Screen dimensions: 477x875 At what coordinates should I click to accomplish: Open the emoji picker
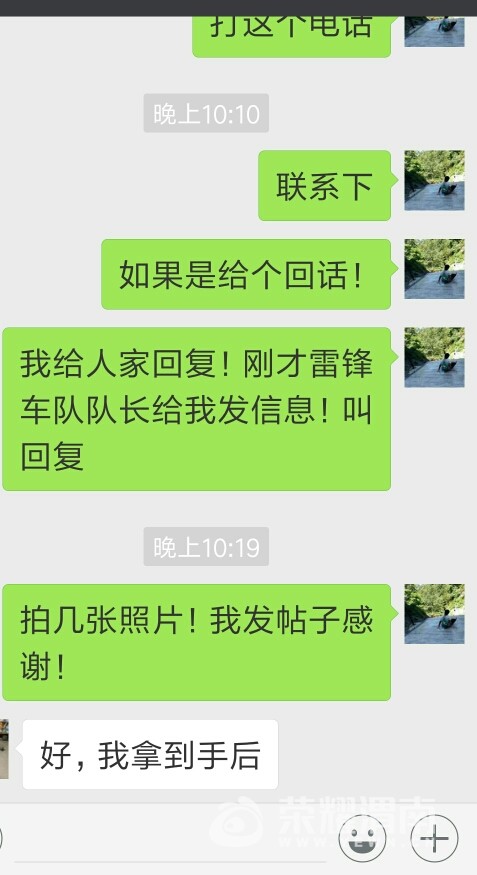click(362, 839)
